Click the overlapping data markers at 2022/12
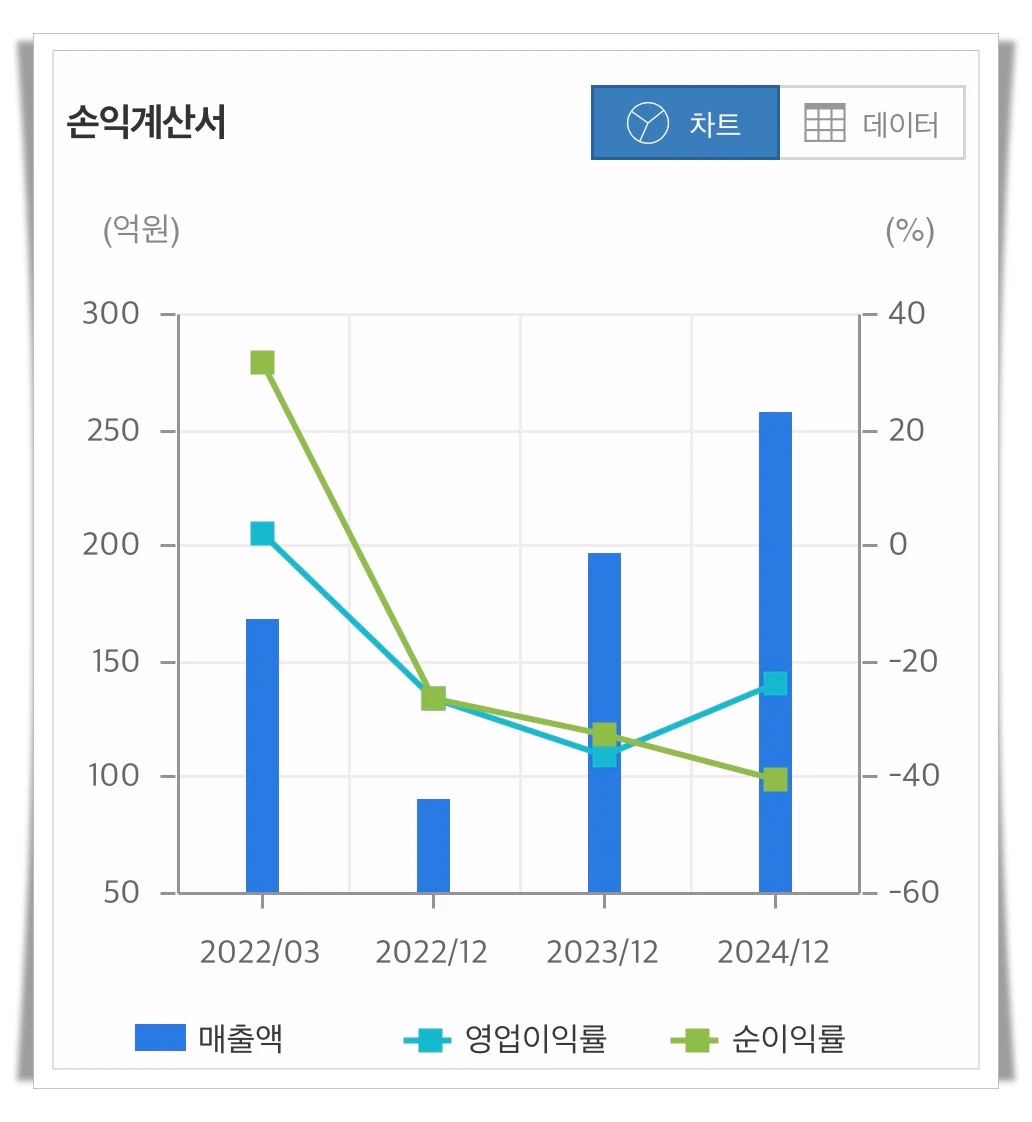Image resolution: width=1032 pixels, height=1122 pixels. (433, 697)
